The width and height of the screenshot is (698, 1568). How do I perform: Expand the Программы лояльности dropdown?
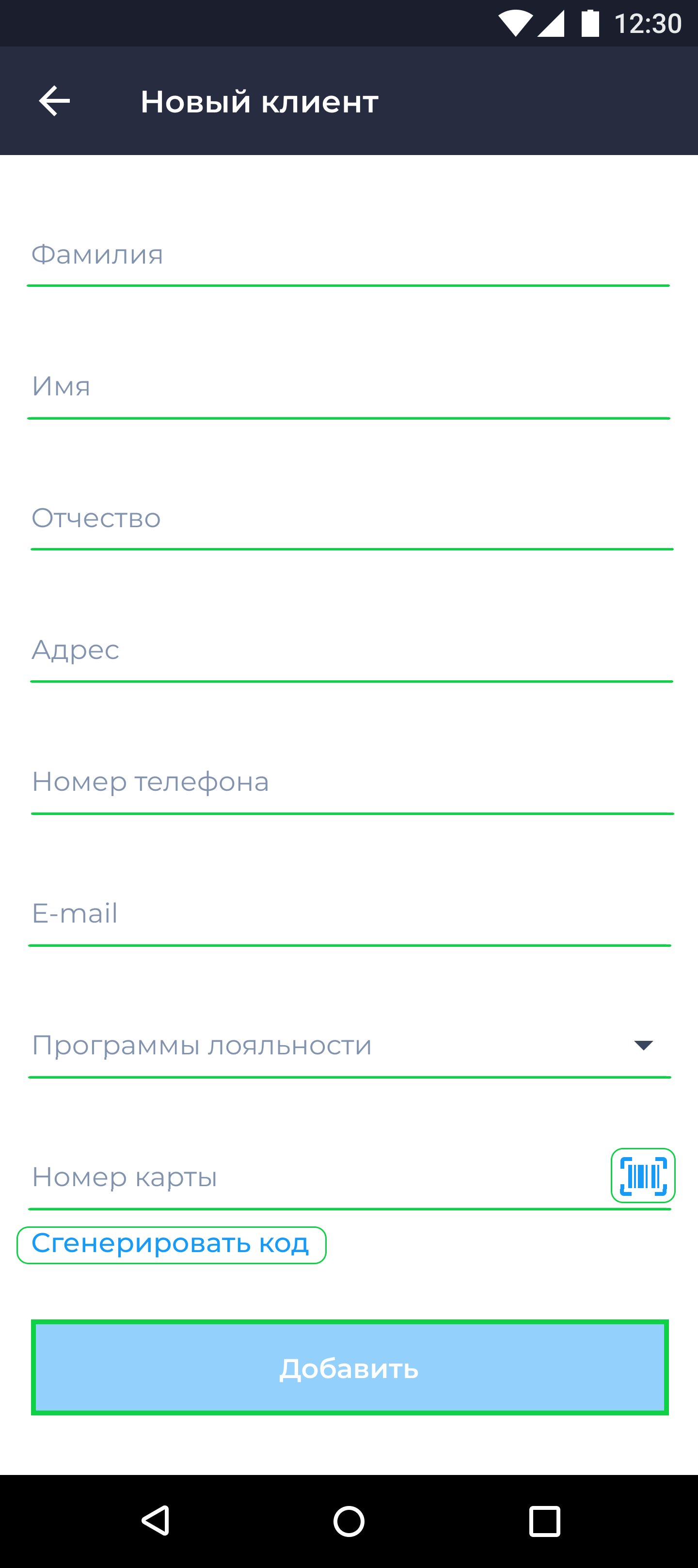pyautogui.click(x=349, y=1046)
